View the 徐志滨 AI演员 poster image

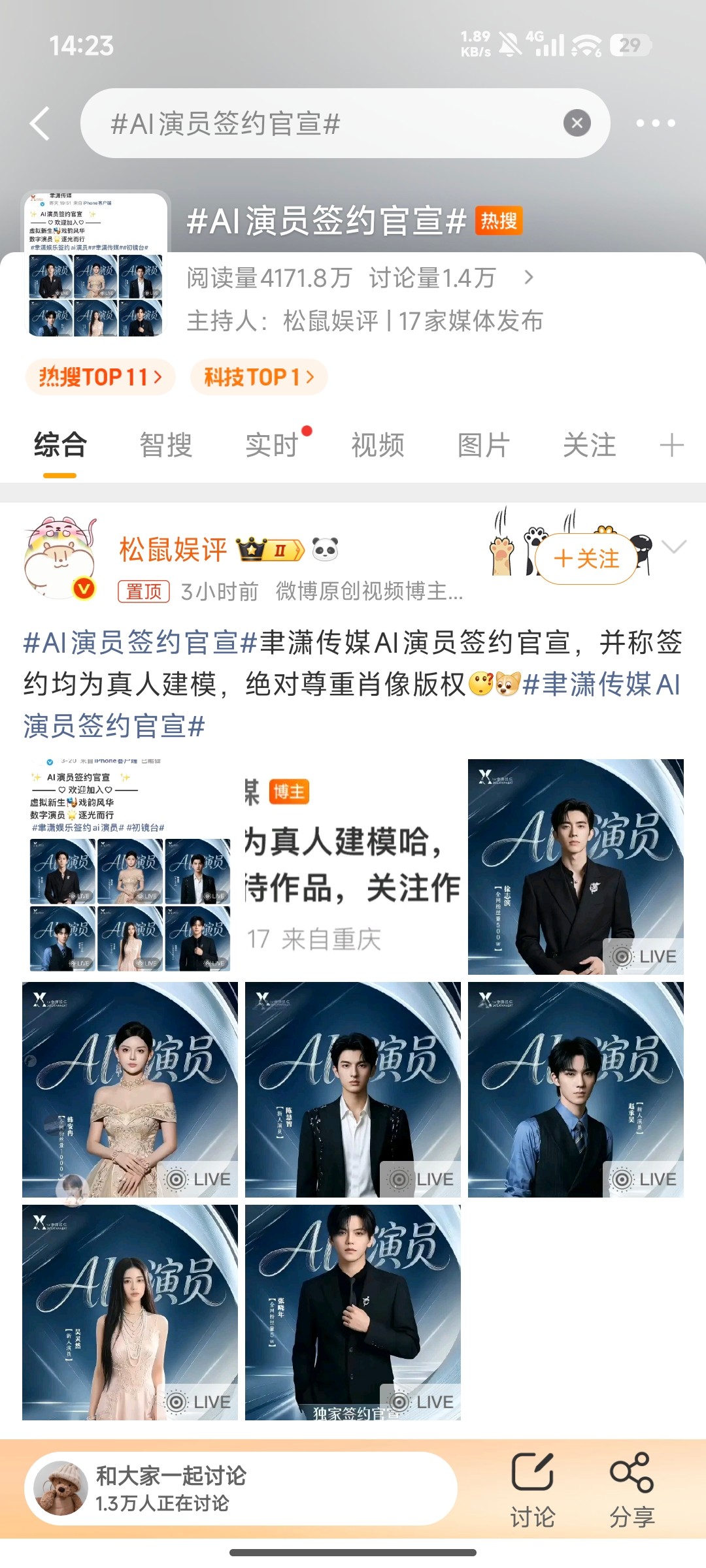tap(575, 866)
